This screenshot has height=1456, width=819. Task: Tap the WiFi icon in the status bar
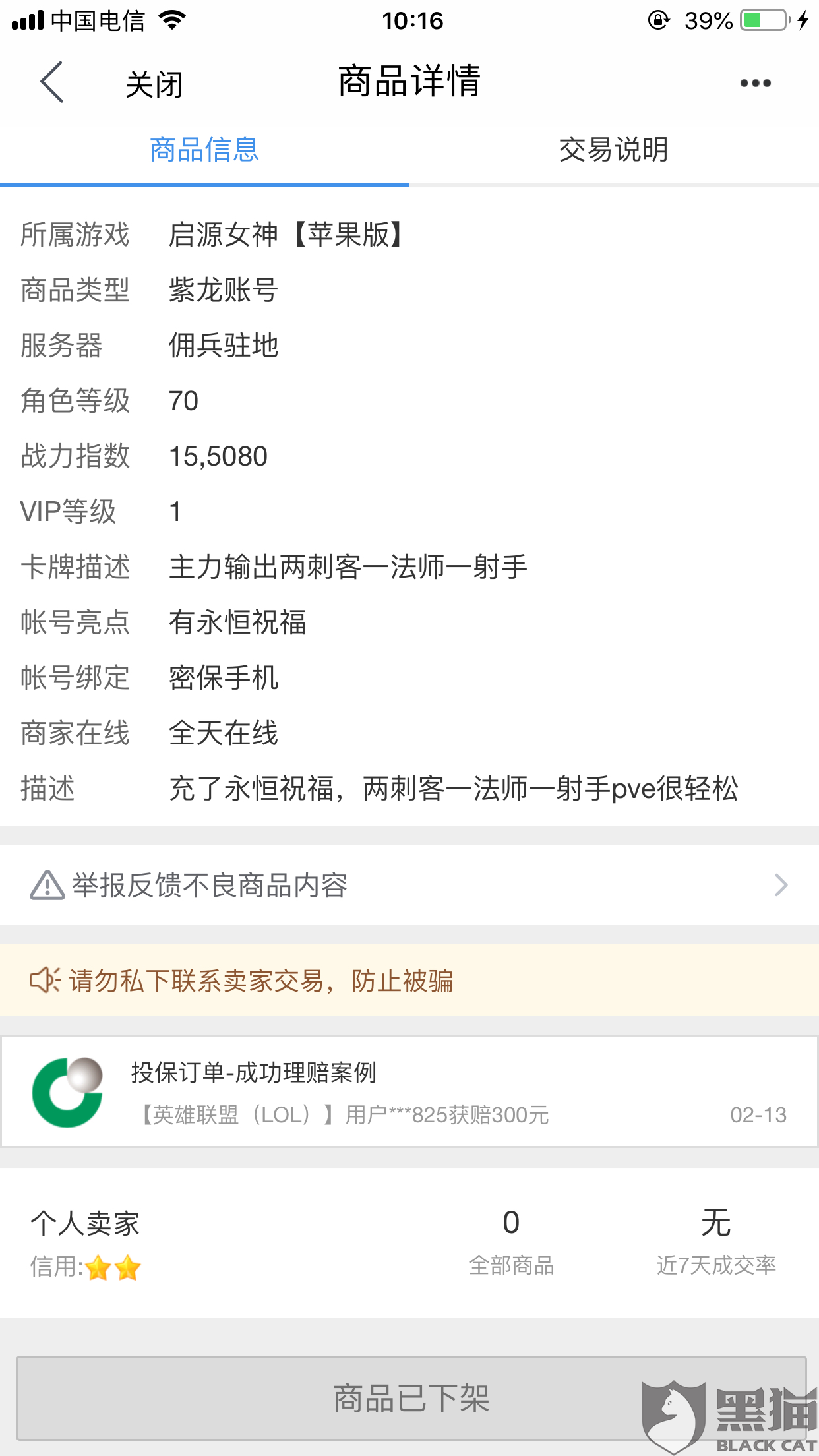pos(173,20)
